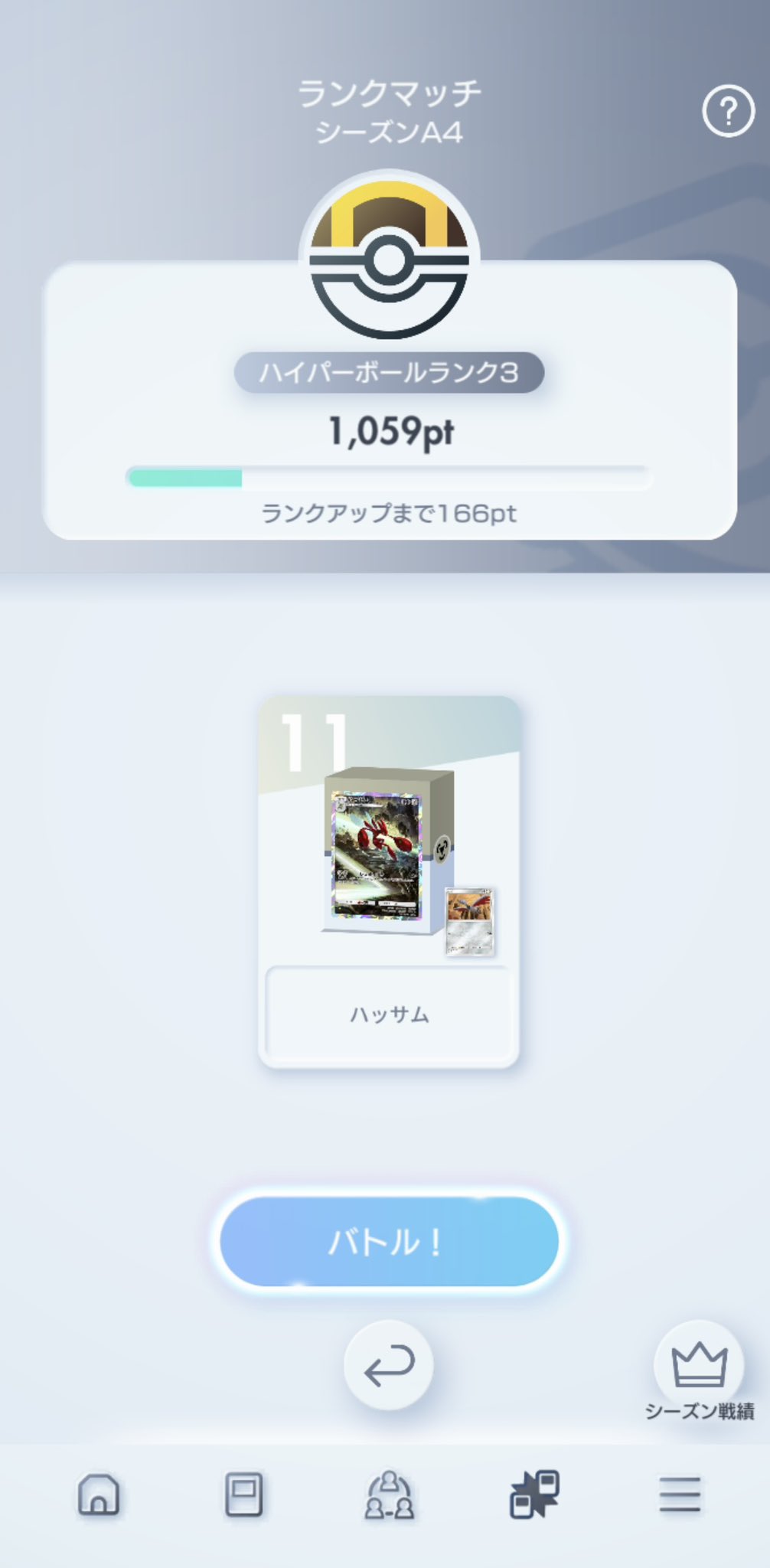Screen dimensions: 770x1568
Task: Open the hamburger menu tab
Action: click(x=680, y=1494)
